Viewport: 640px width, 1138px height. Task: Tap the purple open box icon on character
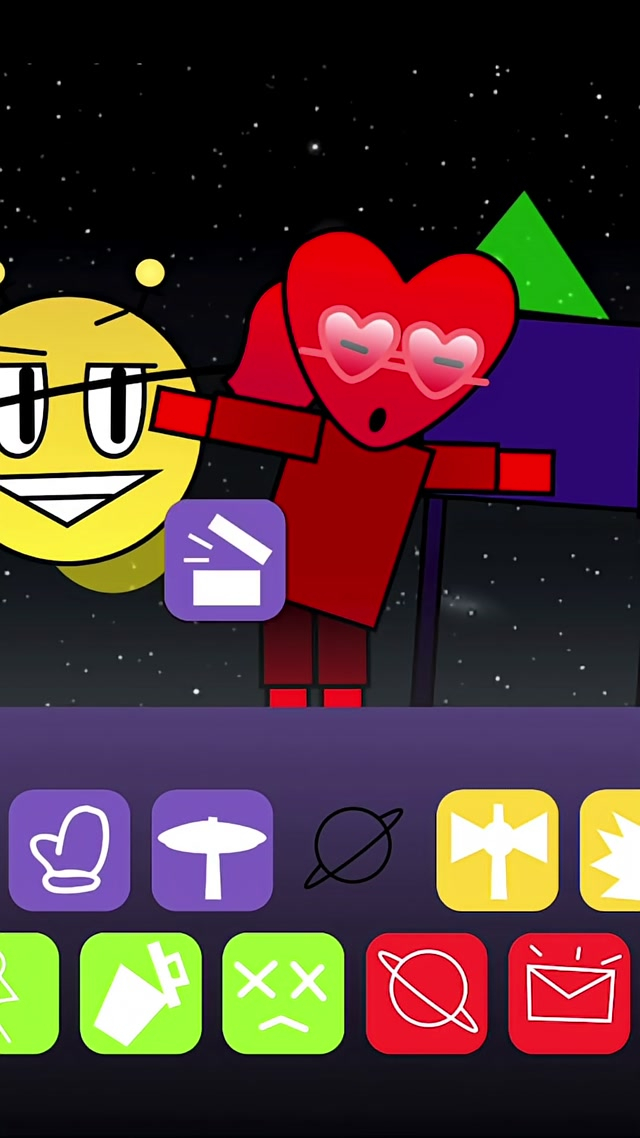coord(225,560)
